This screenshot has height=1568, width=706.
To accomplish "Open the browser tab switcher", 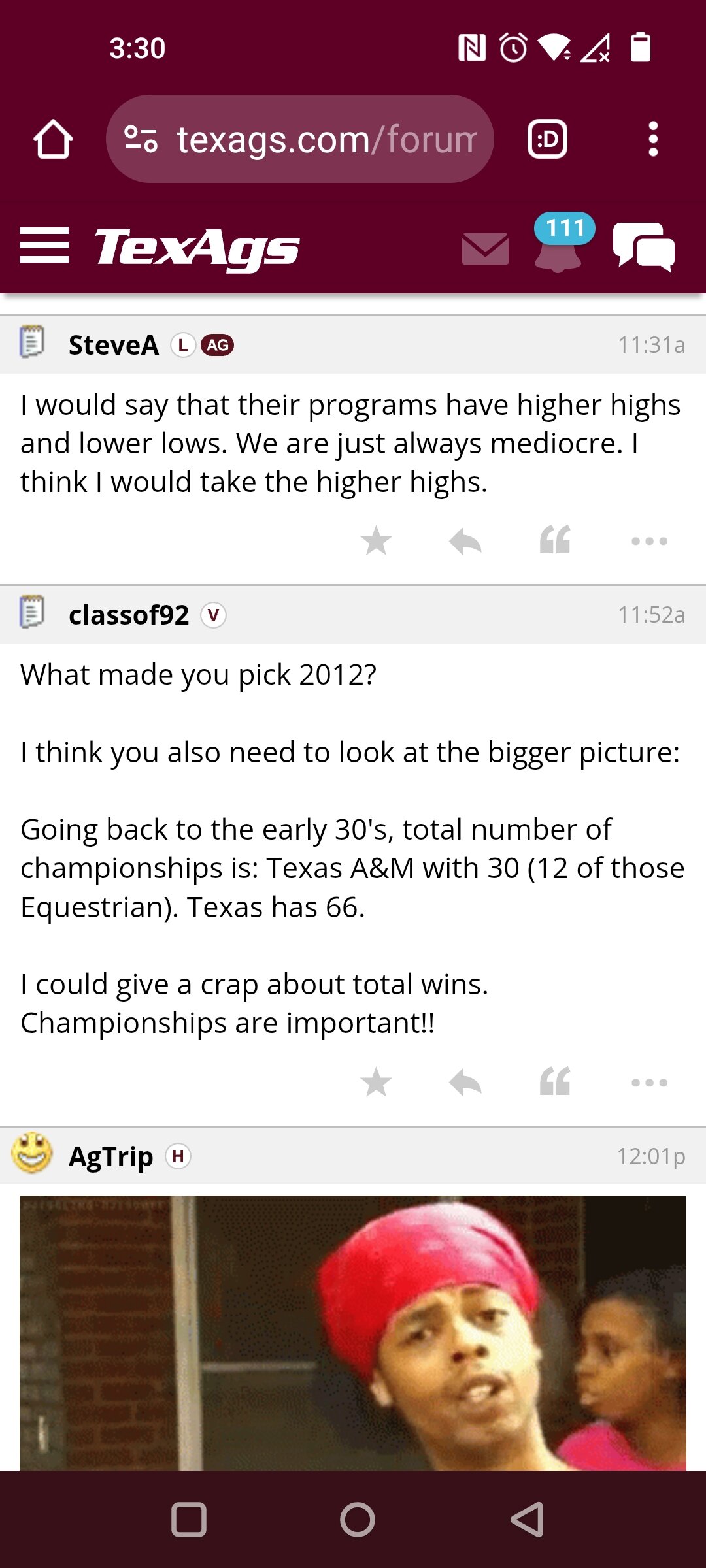I will click(x=547, y=139).
